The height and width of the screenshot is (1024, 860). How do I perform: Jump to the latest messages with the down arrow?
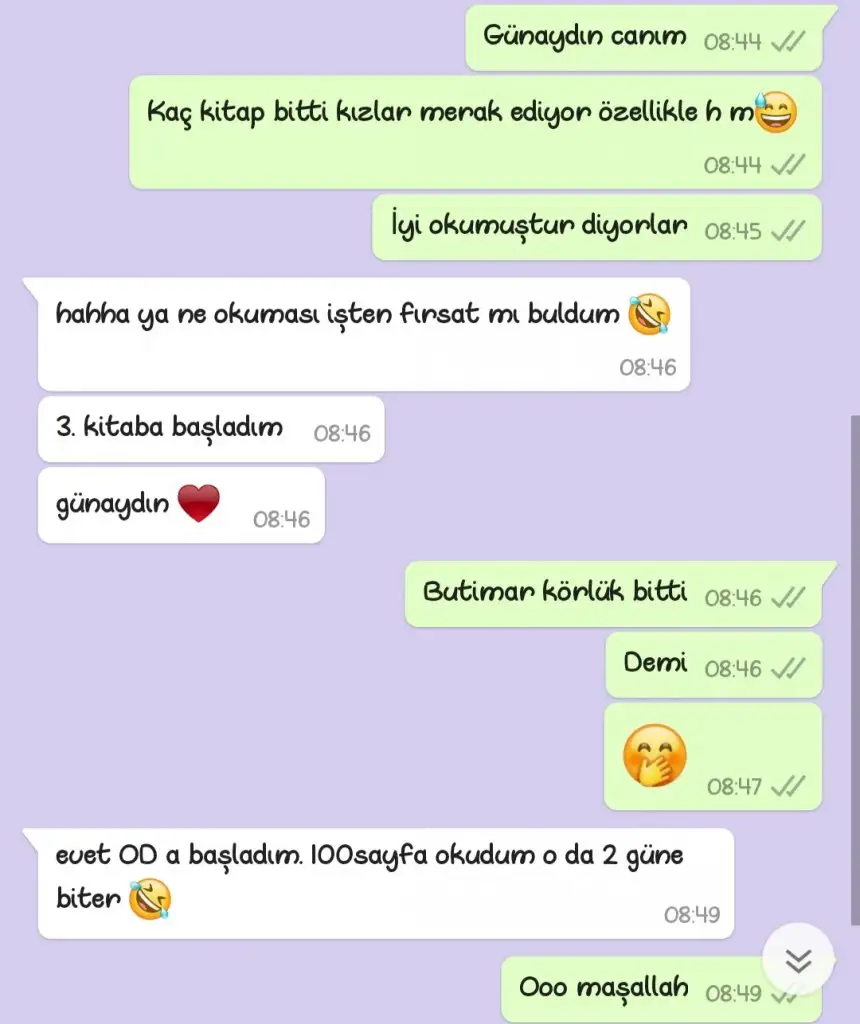click(797, 960)
